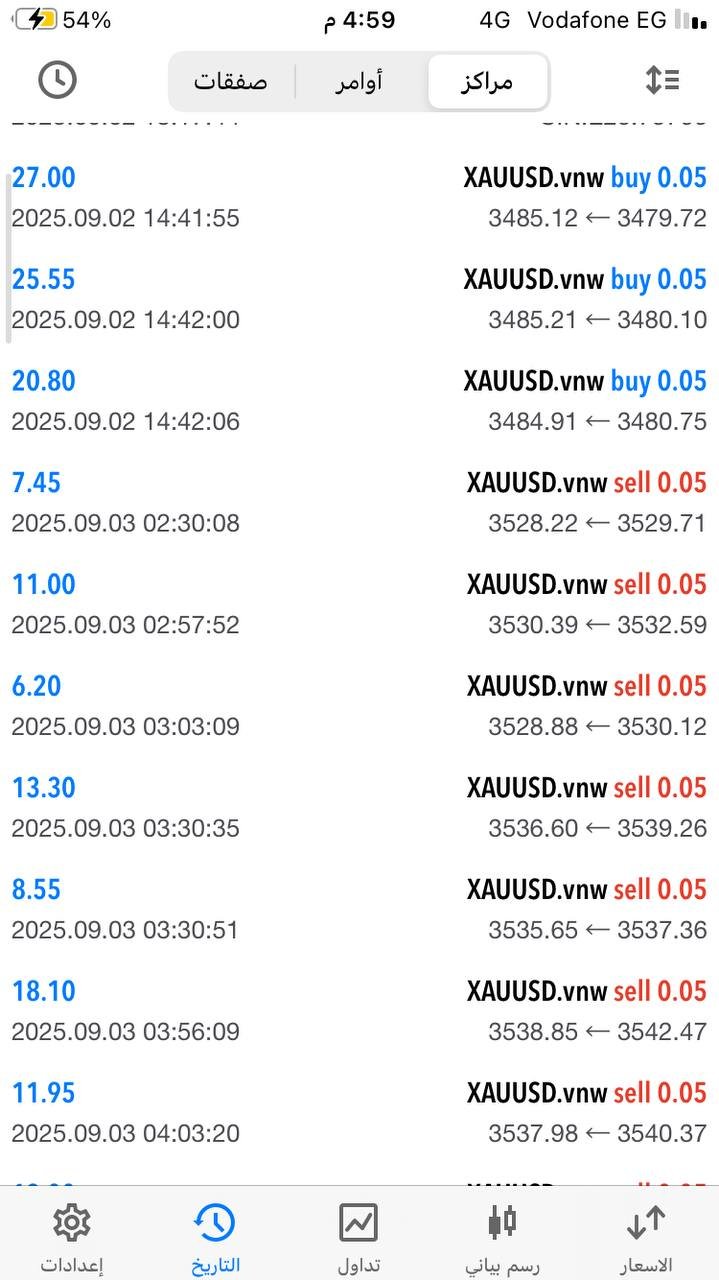Switch to the رسم بياني chart tab
Viewport: 719px width, 1280px height.
(x=502, y=1238)
